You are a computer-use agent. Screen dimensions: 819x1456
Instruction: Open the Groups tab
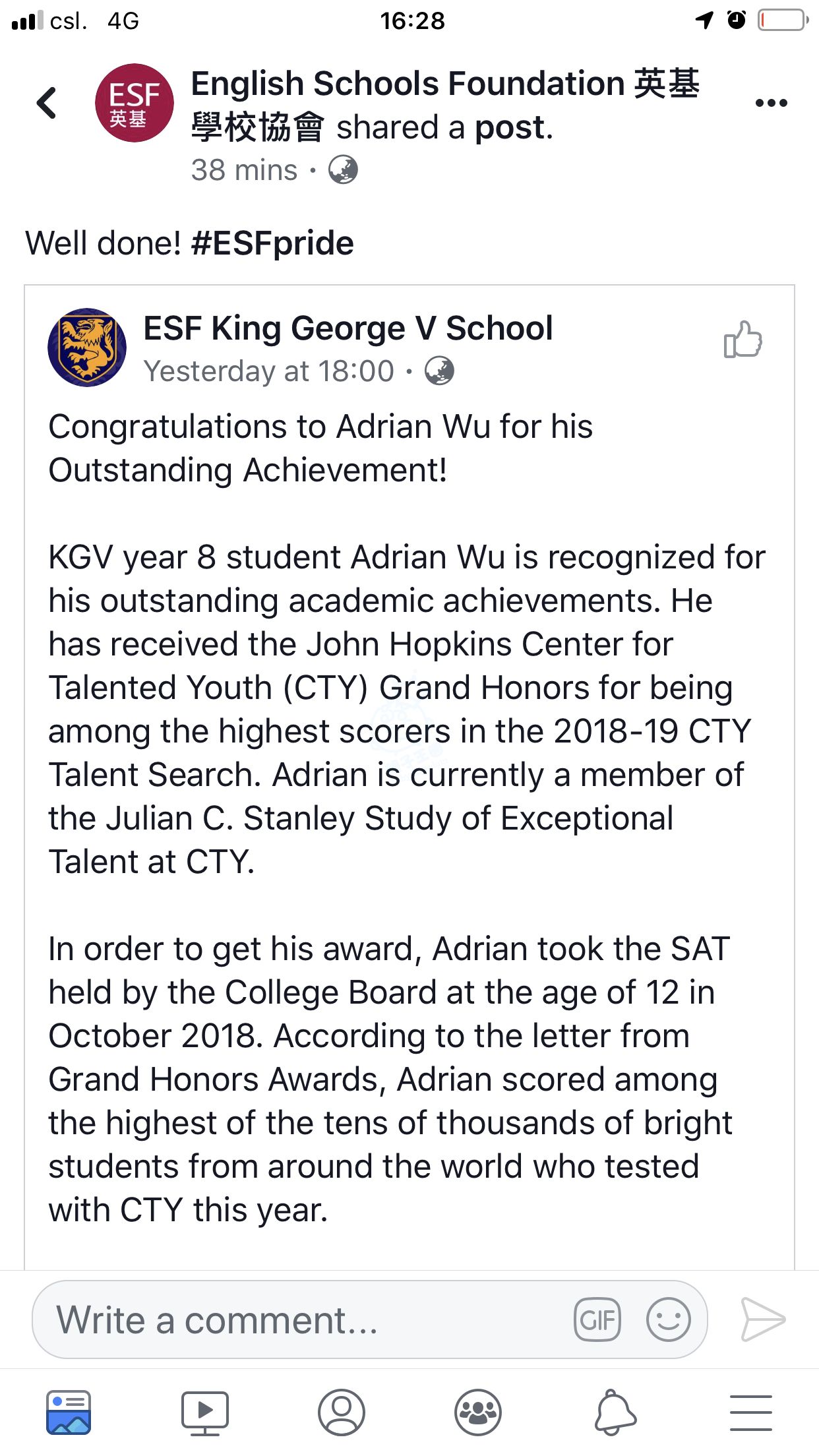point(478,1412)
